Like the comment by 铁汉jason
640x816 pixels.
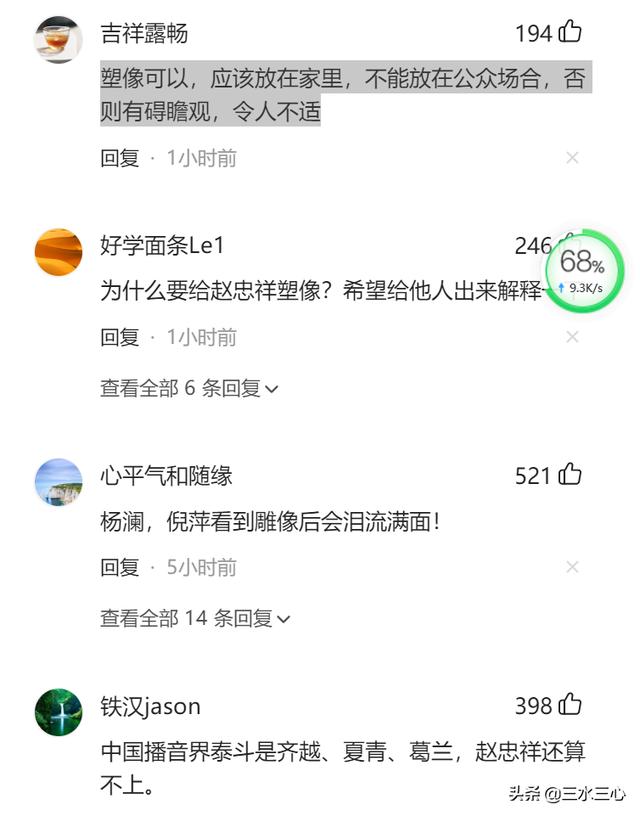click(x=570, y=706)
